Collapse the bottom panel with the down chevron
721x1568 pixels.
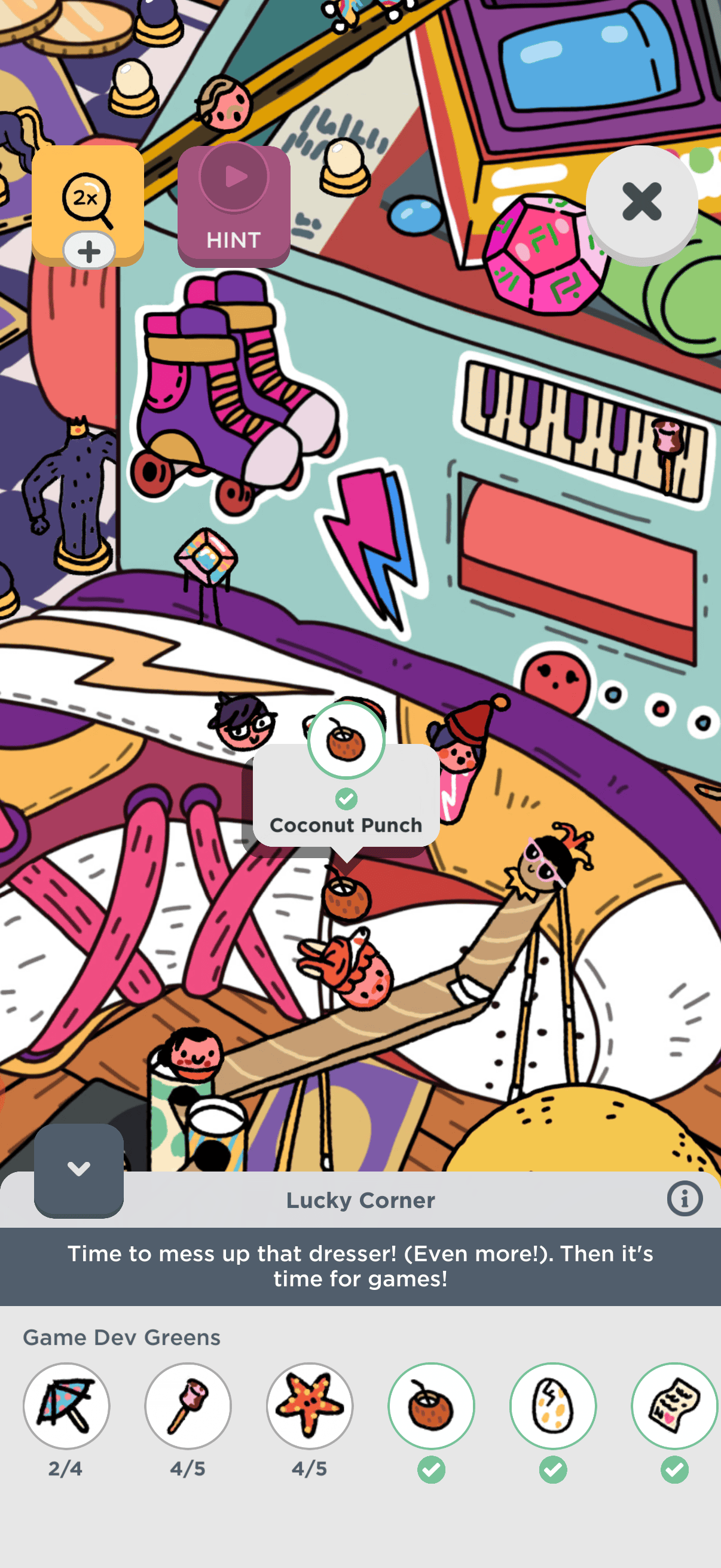tap(78, 1169)
